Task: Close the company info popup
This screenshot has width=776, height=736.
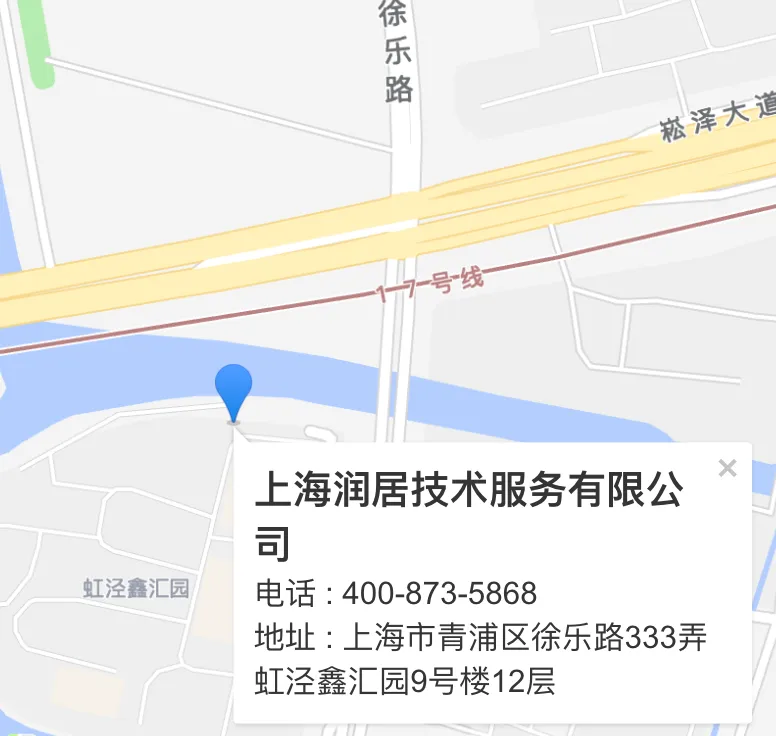Action: tap(727, 468)
